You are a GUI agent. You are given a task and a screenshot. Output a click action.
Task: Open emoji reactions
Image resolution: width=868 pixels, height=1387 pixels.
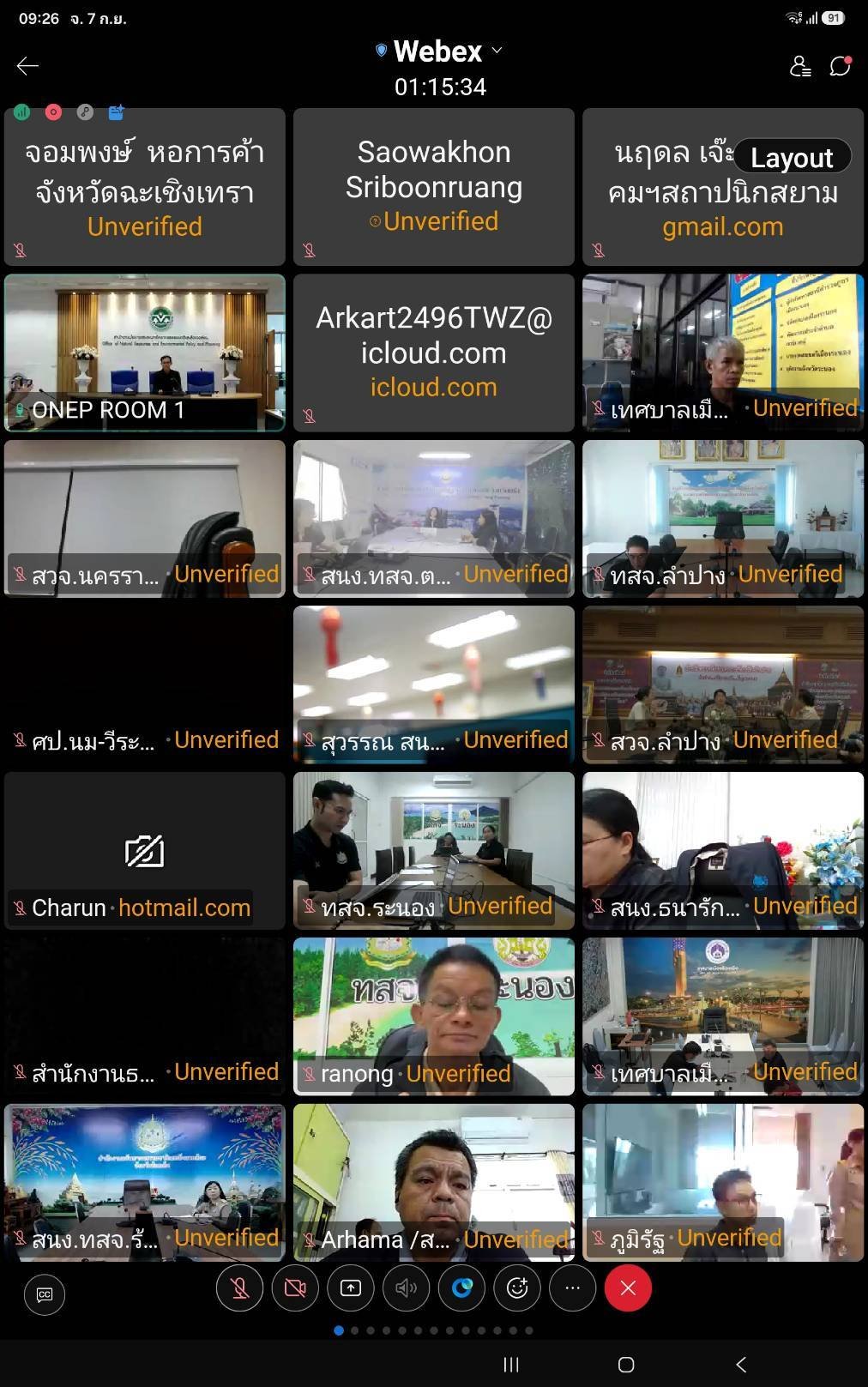pos(517,1287)
